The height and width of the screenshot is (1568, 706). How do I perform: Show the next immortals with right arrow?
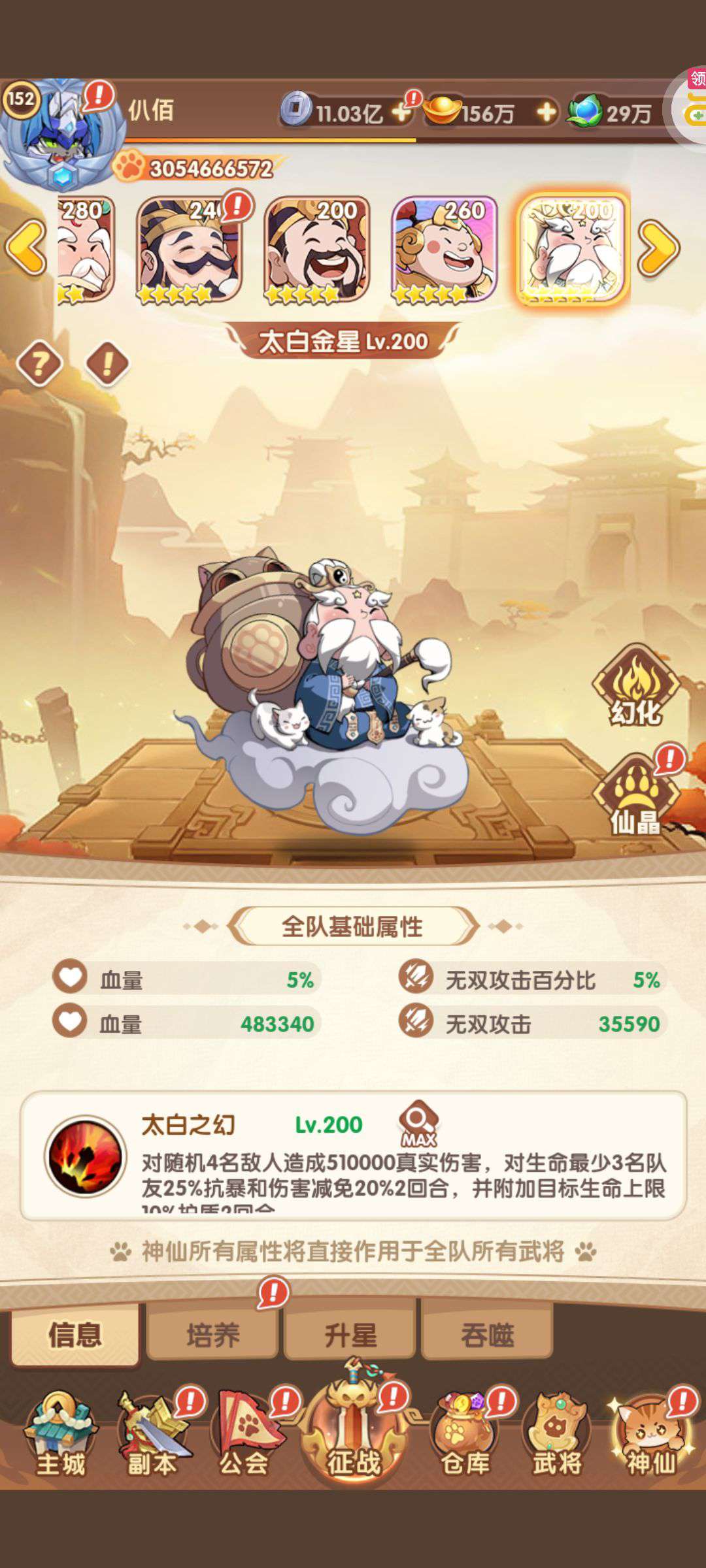[x=659, y=247]
